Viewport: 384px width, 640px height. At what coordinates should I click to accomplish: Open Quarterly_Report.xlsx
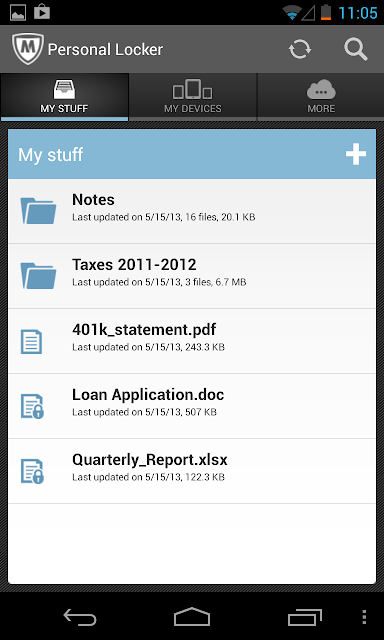192,471
